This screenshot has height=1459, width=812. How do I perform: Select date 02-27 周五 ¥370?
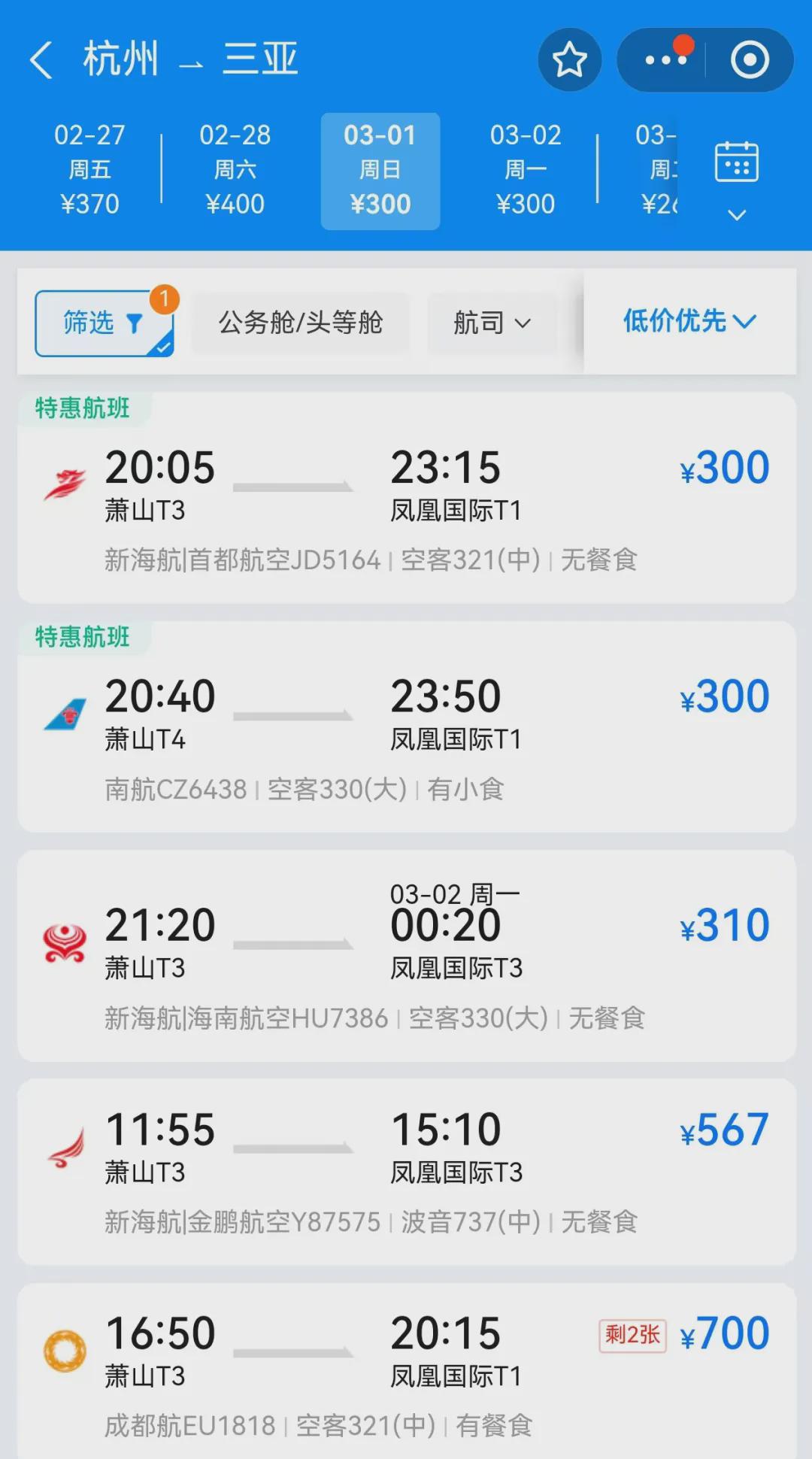pyautogui.click(x=89, y=170)
